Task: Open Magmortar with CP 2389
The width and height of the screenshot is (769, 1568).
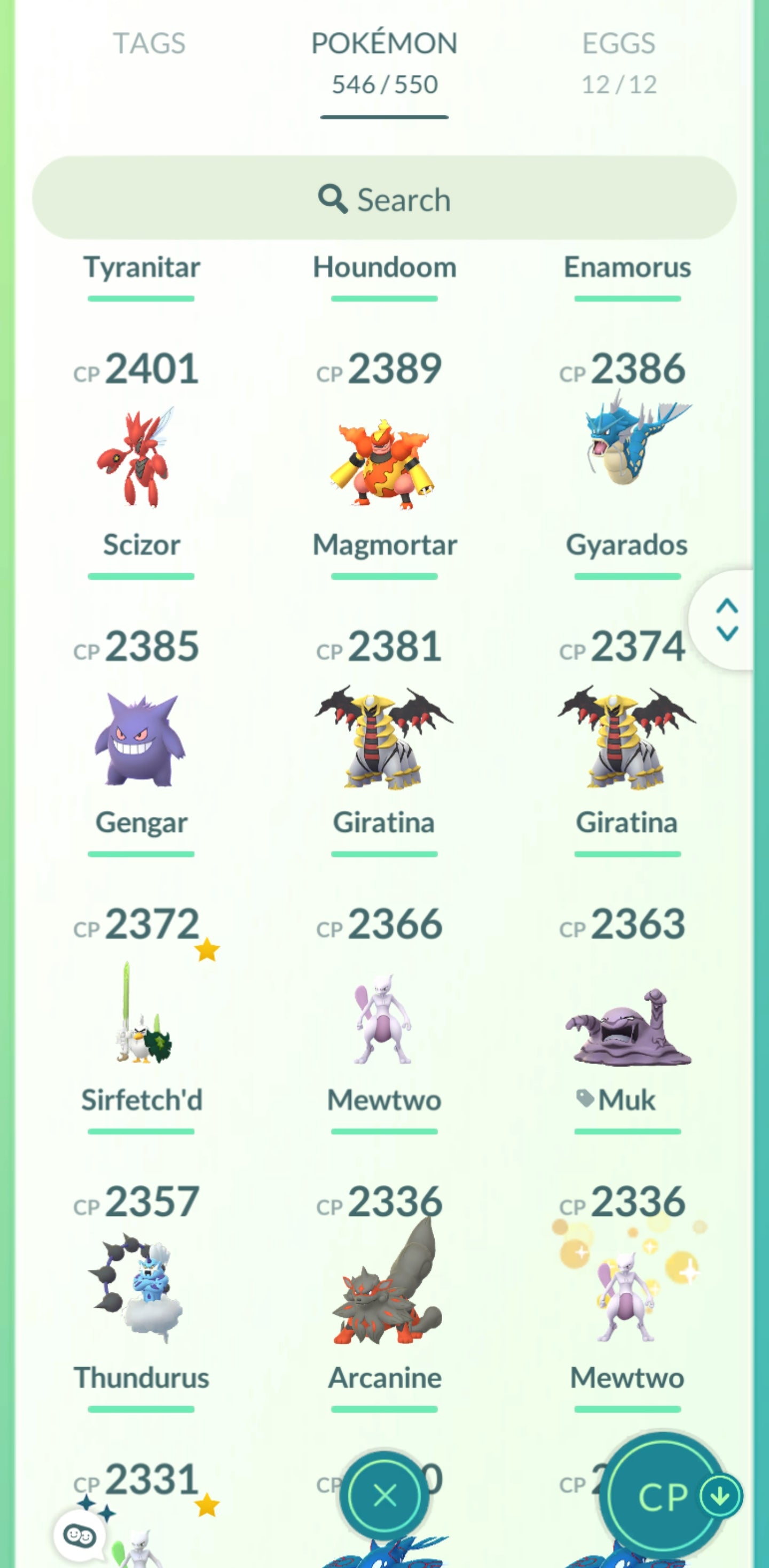Action: coord(384,463)
